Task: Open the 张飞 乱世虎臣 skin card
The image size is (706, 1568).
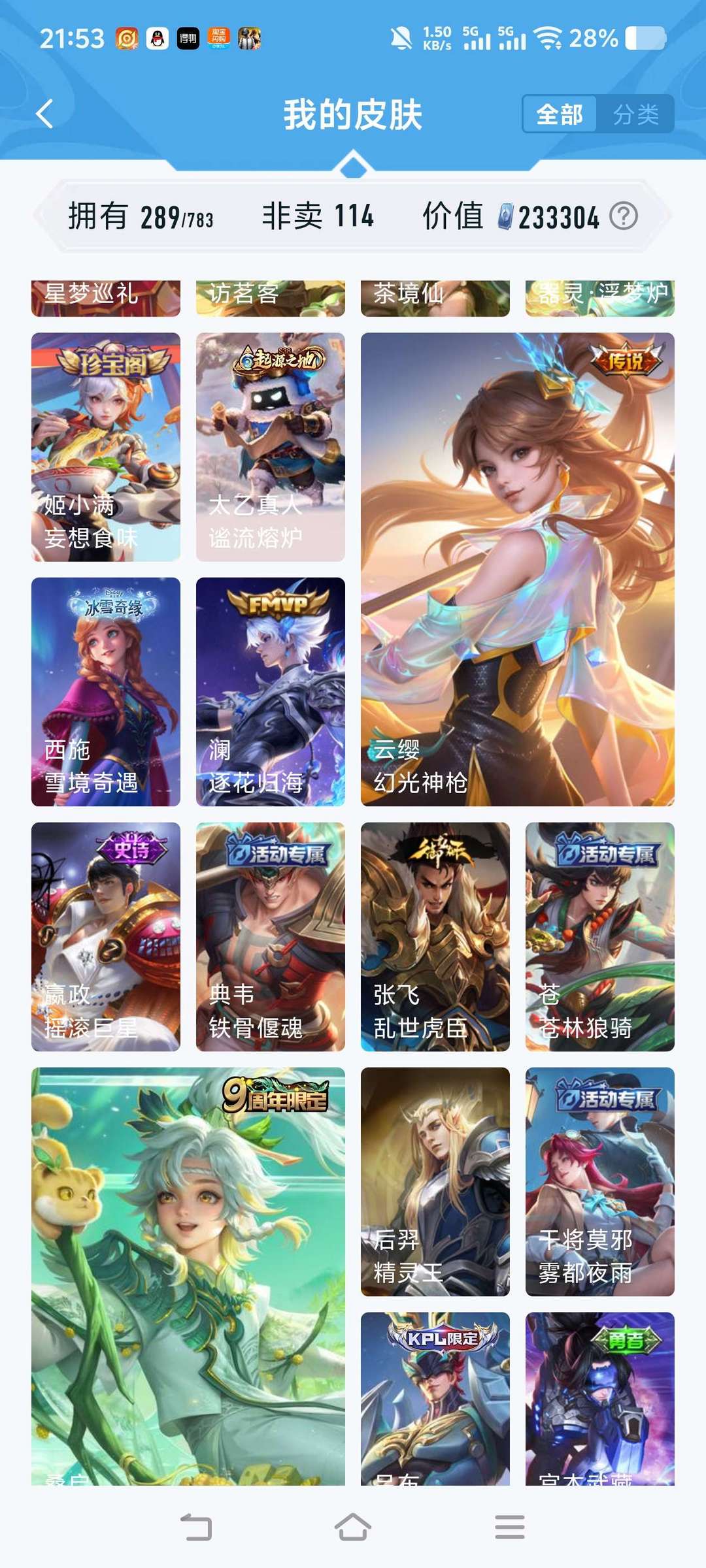Action: [435, 937]
